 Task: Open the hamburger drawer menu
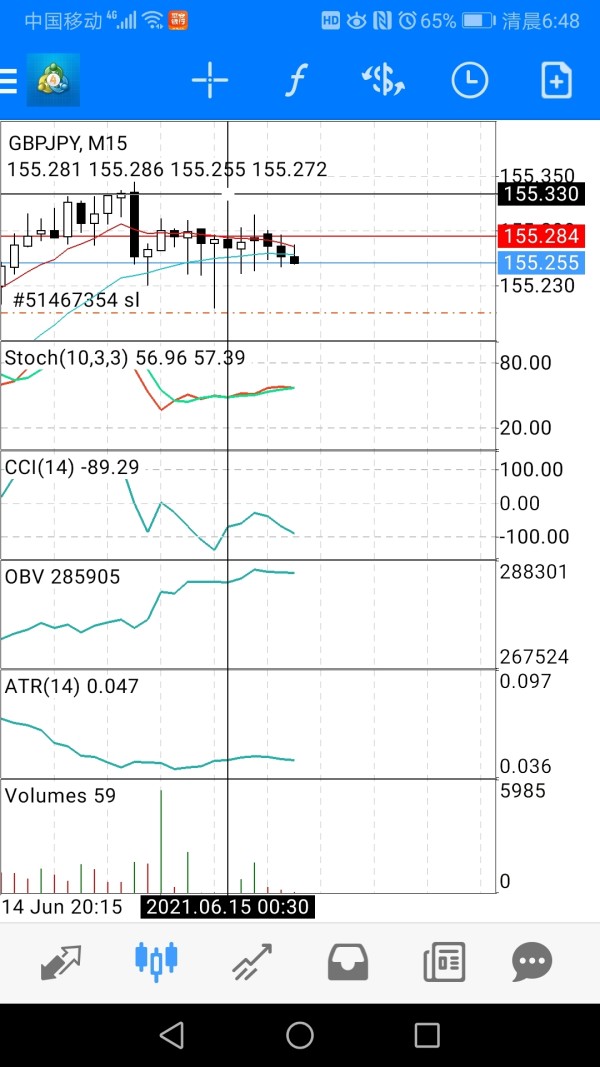pos(8,81)
